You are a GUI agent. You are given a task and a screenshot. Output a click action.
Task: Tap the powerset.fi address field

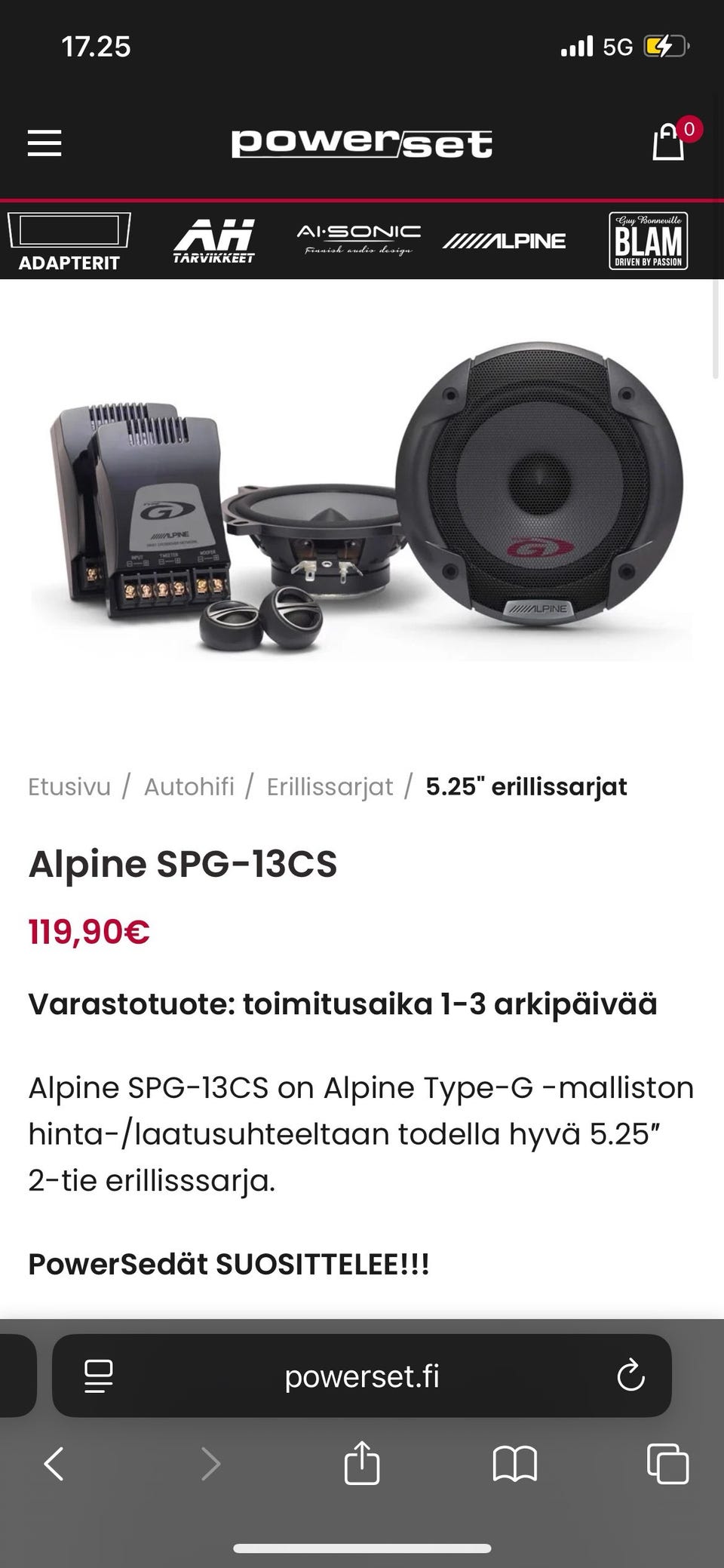pyautogui.click(x=362, y=1376)
